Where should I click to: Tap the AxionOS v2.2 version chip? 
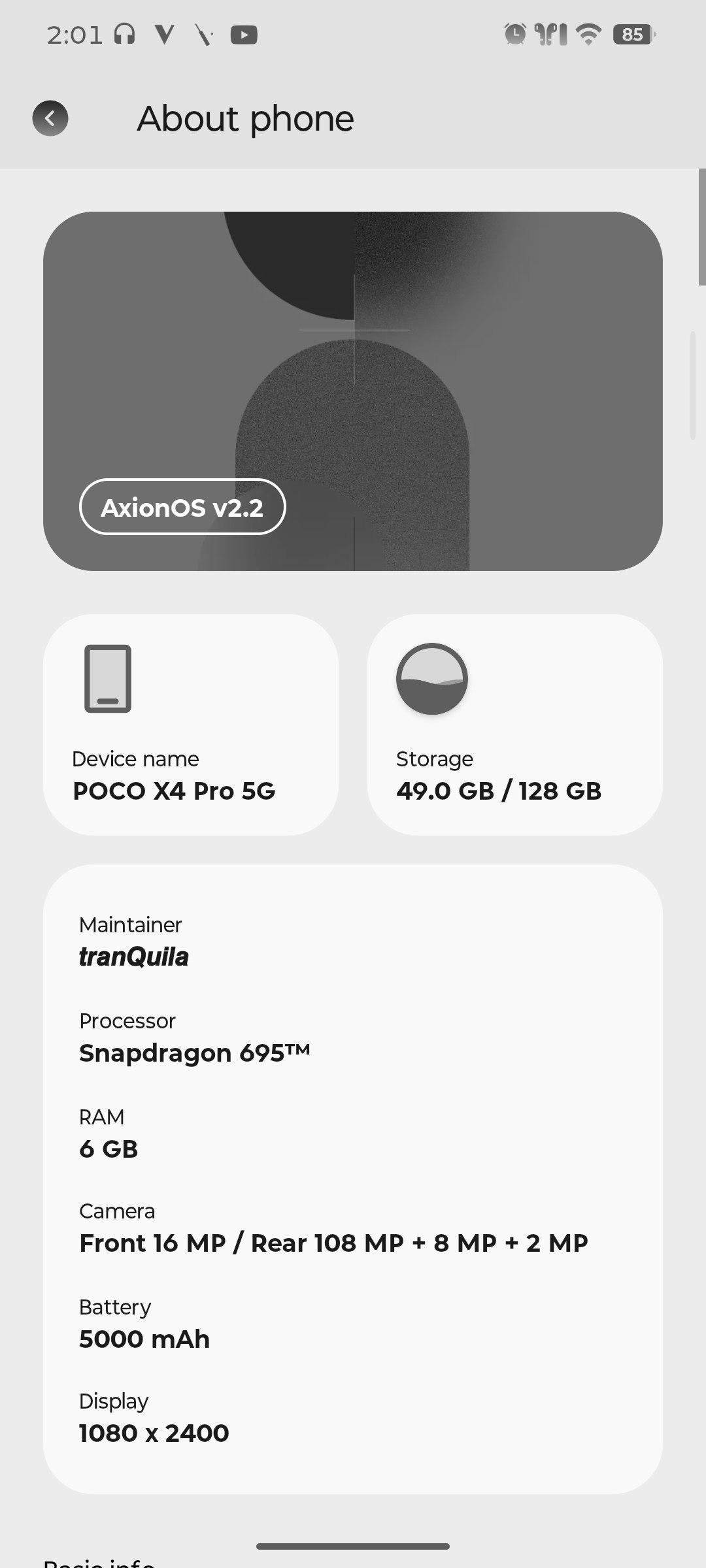coord(182,507)
